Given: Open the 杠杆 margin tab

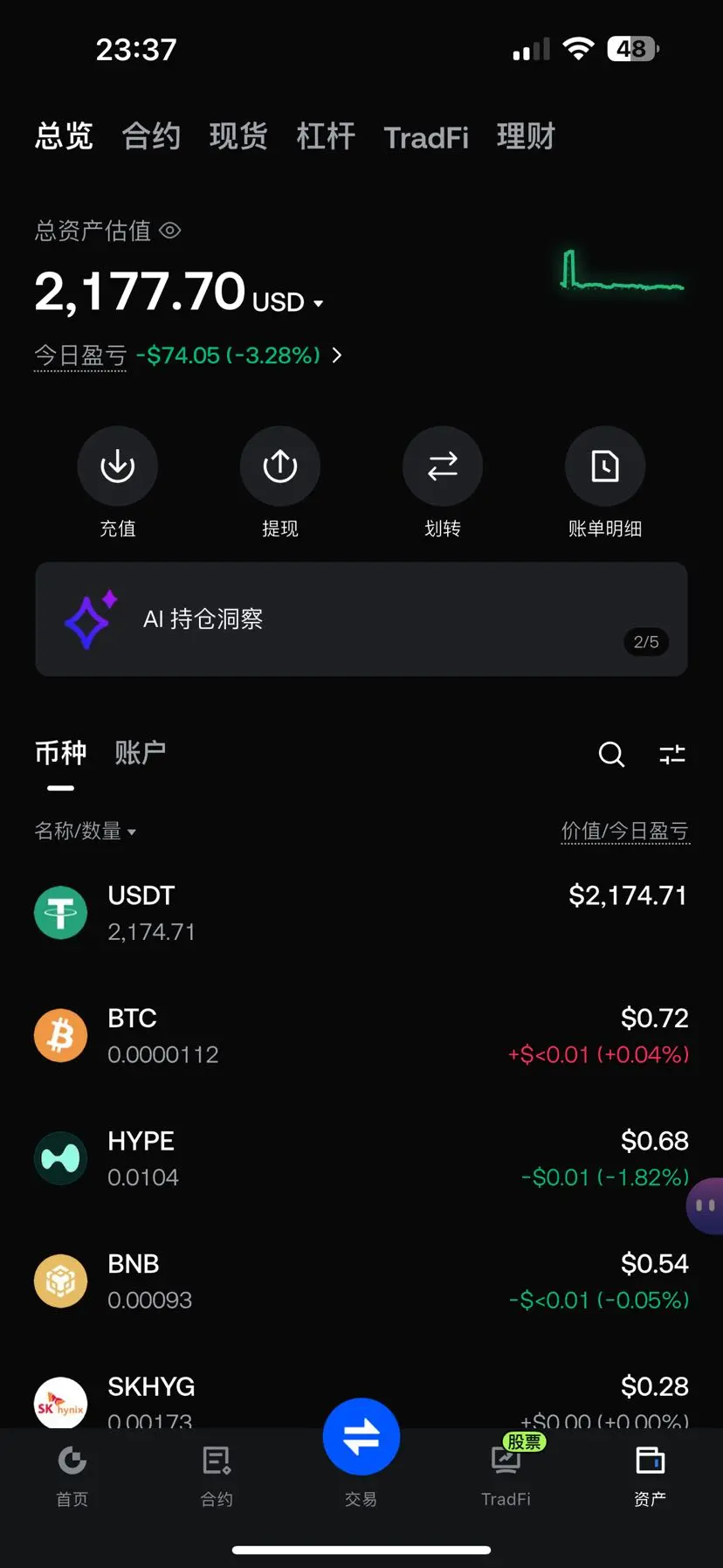Looking at the screenshot, I should 326,136.
